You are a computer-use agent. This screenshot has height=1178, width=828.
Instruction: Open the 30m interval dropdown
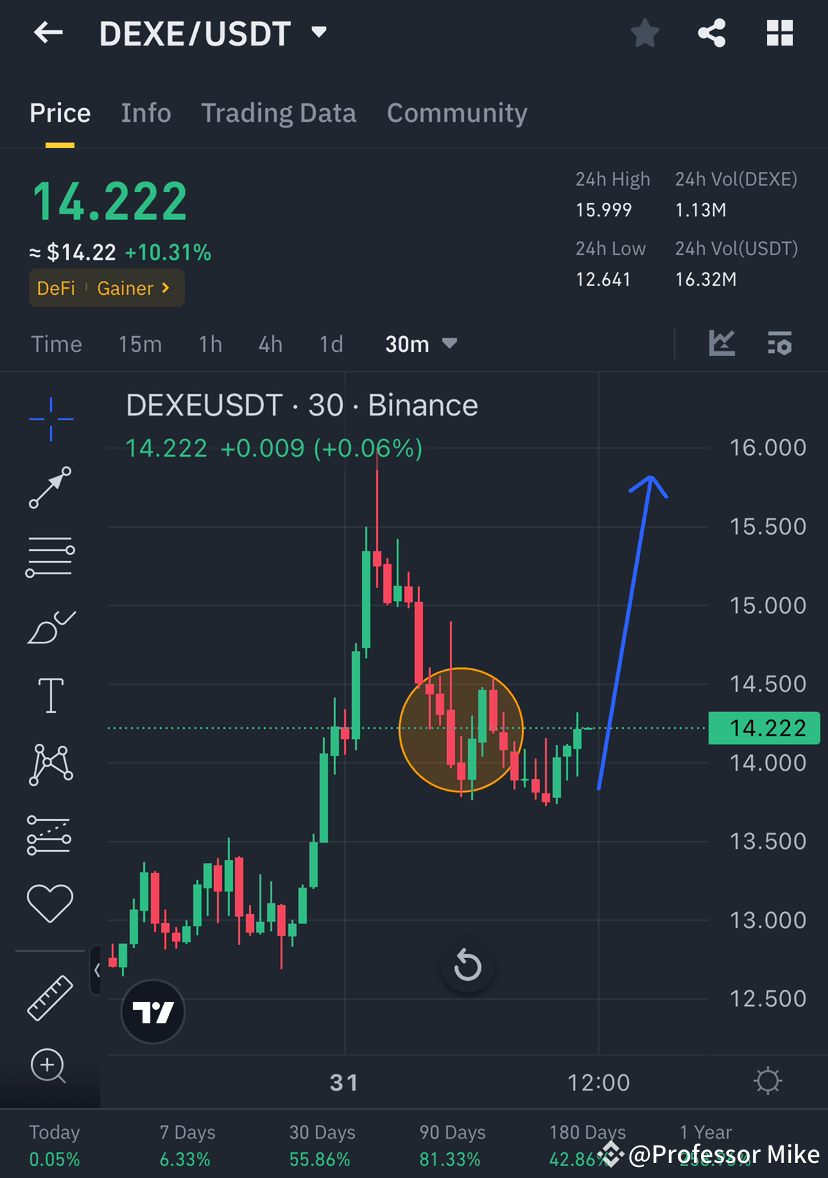(x=420, y=343)
